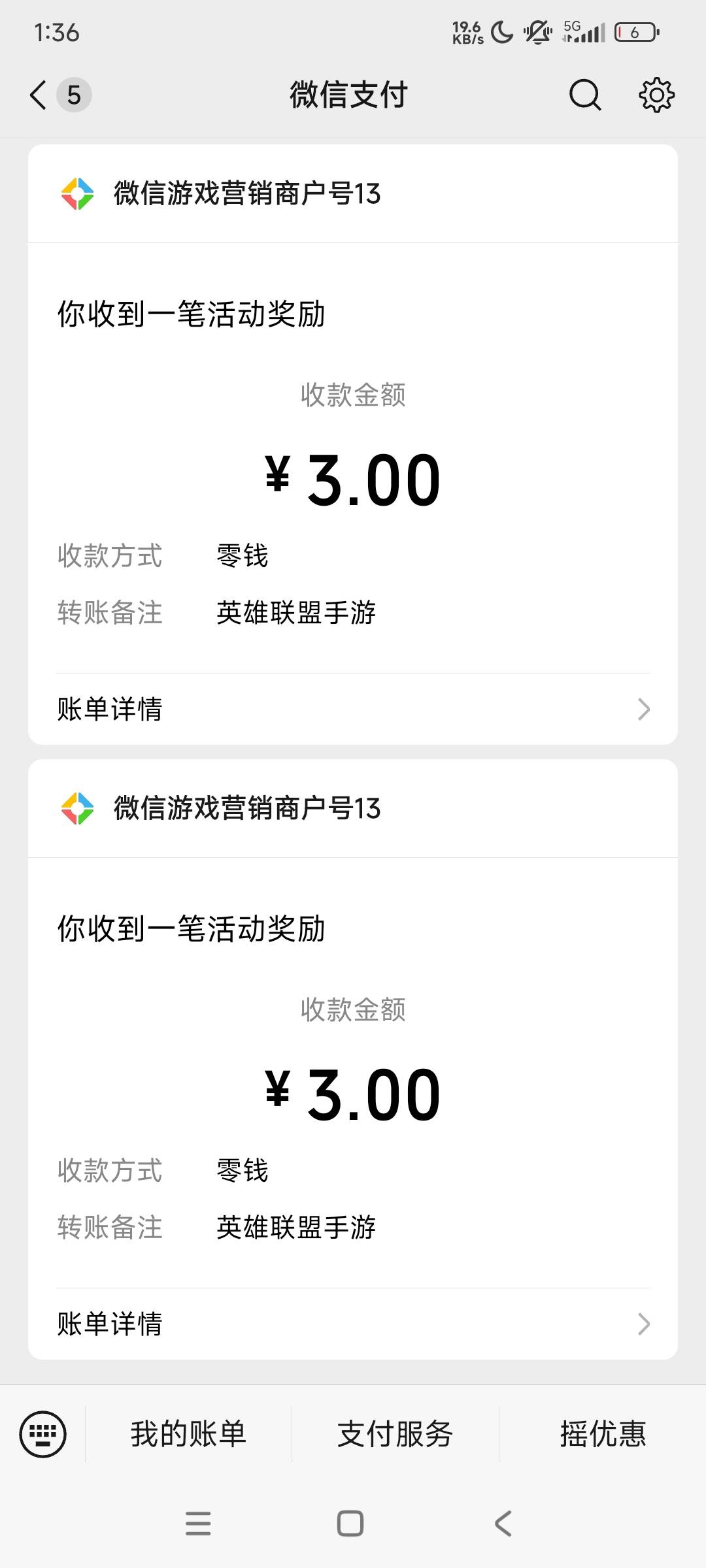The height and width of the screenshot is (1568, 706).
Task: Open recent apps from navigation bar
Action: 198,1524
